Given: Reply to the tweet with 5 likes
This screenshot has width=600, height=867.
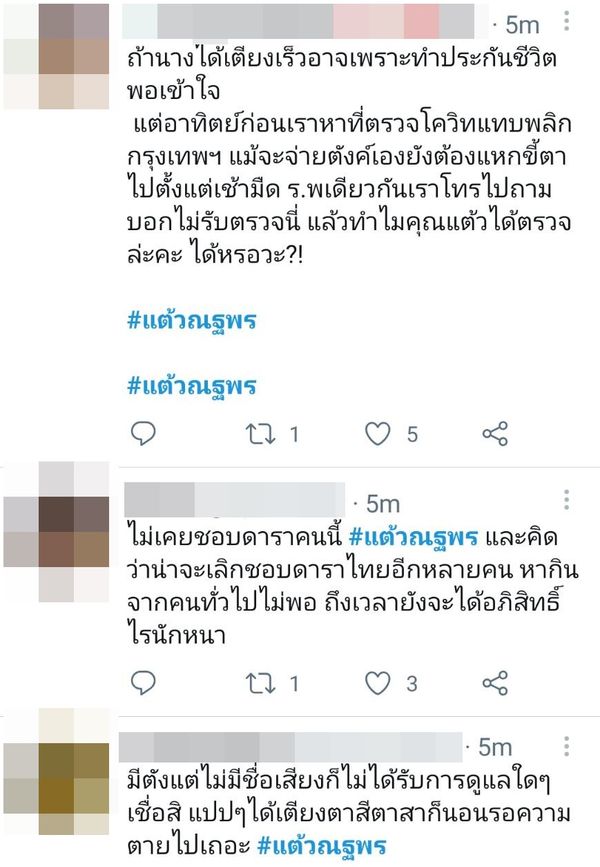Looking at the screenshot, I should [x=144, y=434].
